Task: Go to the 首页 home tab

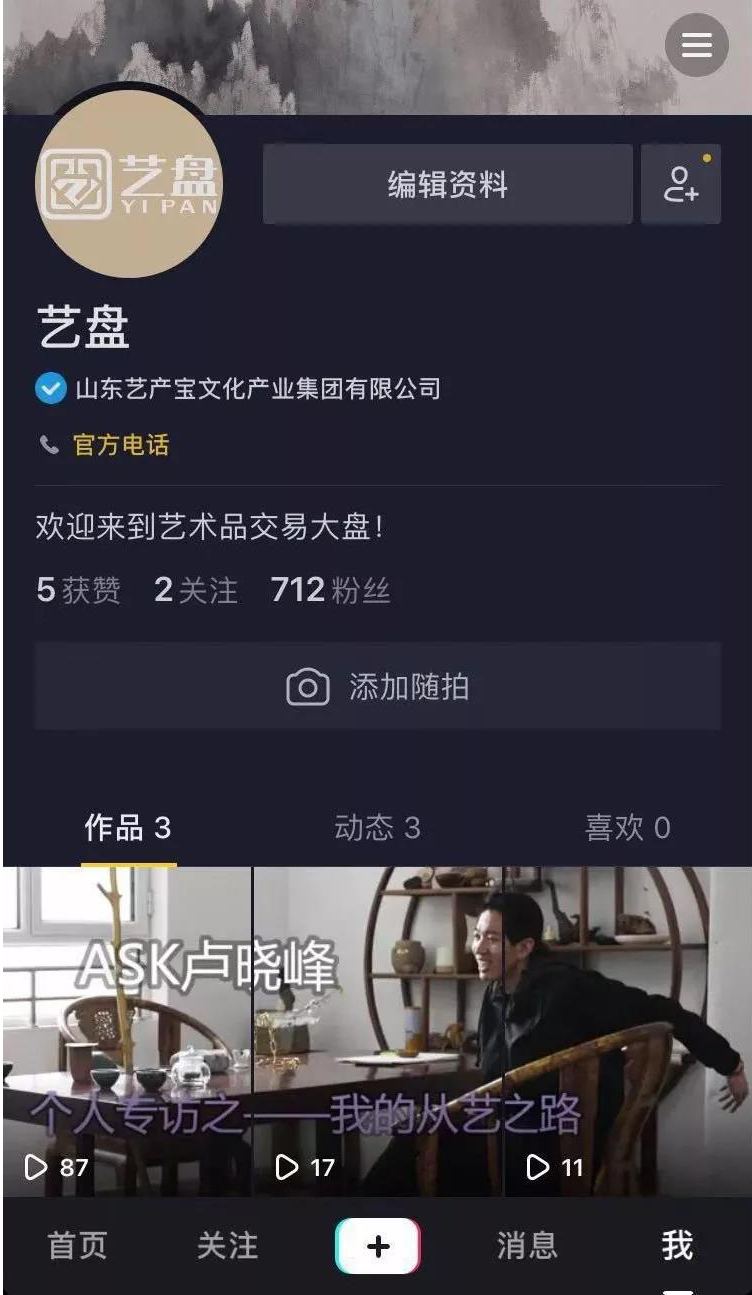Action: 77,1246
